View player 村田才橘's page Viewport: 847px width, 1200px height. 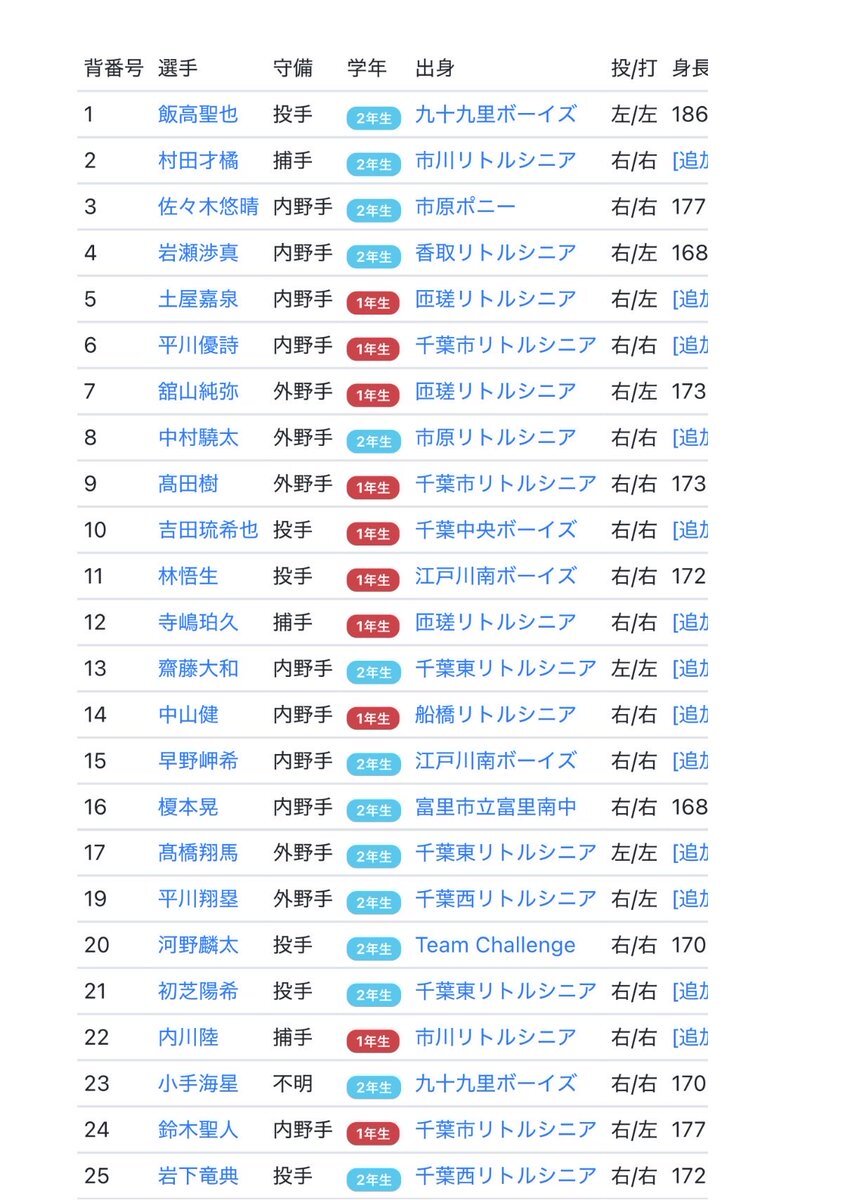(x=198, y=161)
